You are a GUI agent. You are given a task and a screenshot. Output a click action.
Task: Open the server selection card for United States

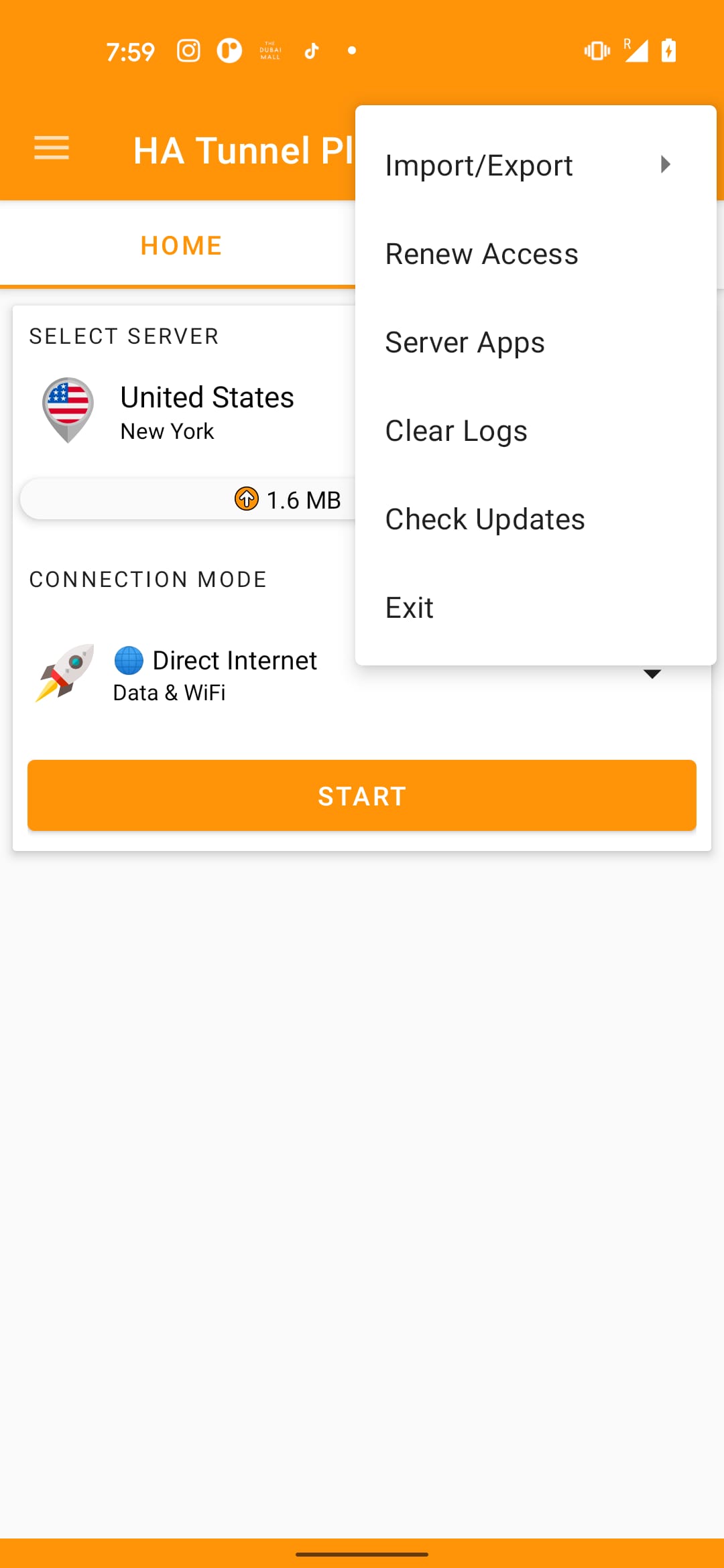click(188, 409)
